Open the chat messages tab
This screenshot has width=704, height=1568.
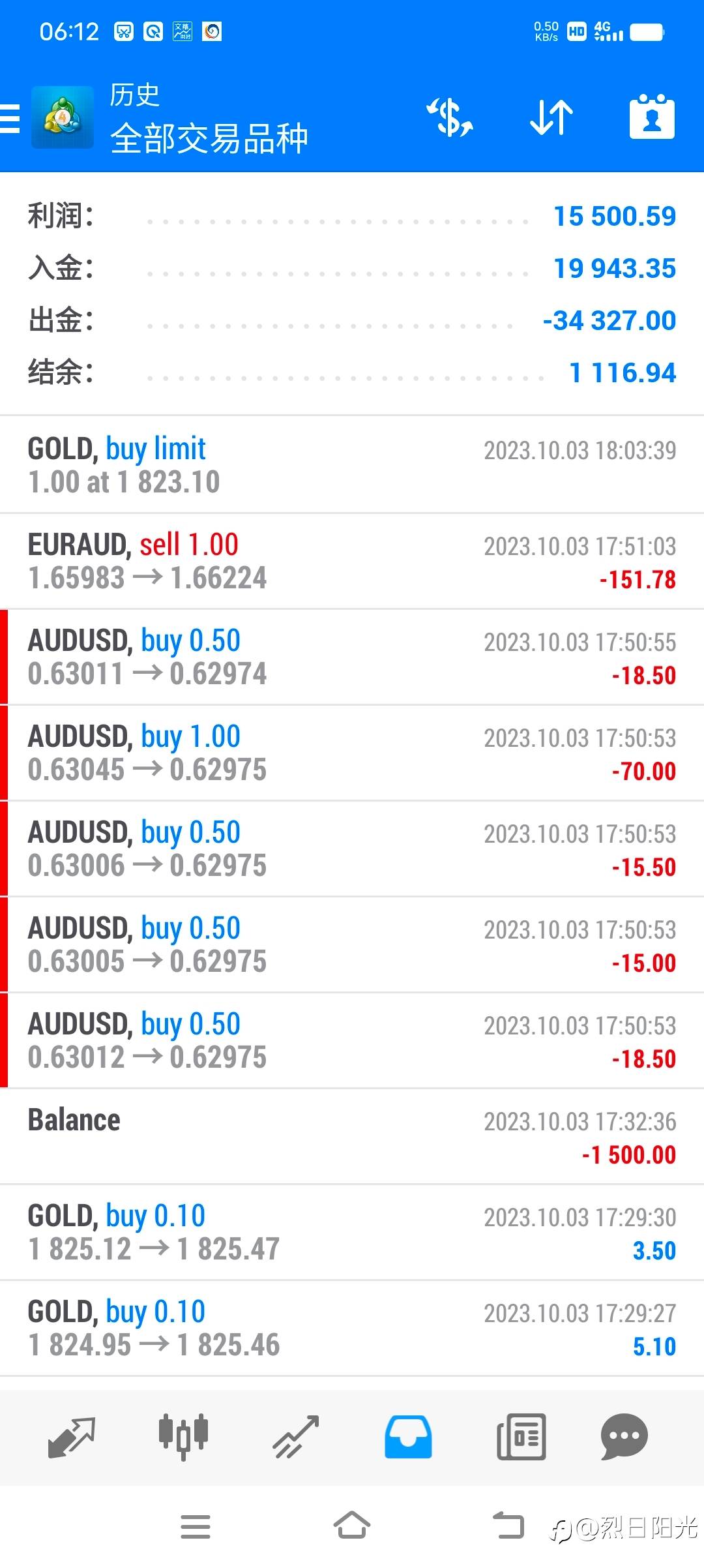click(624, 1437)
